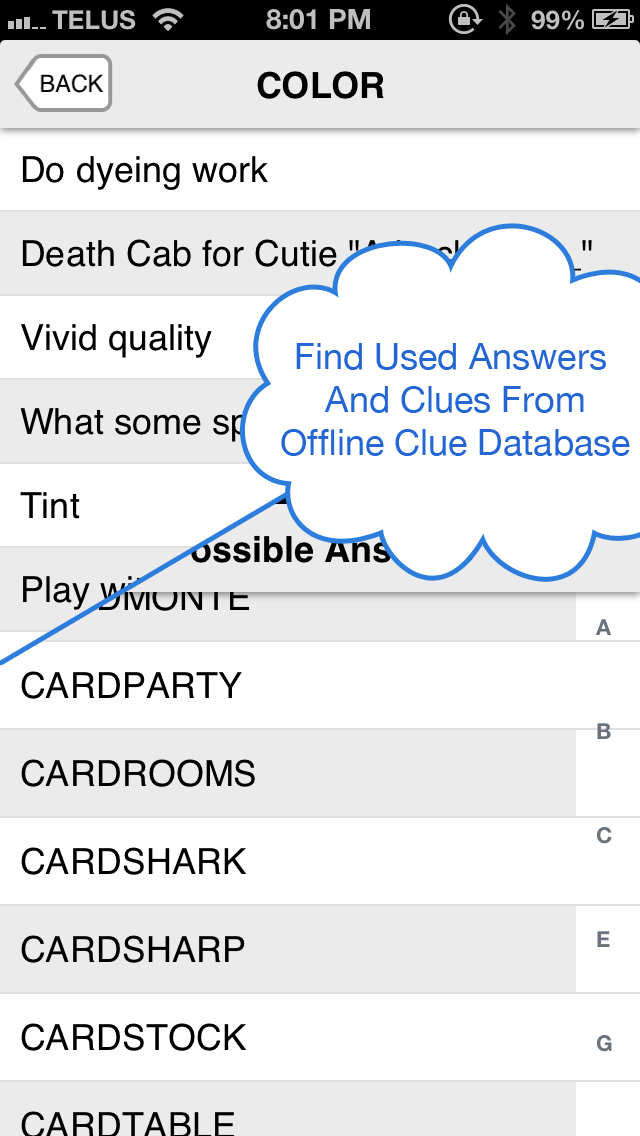Go back using the BACK button
This screenshot has width=640, height=1136.
[x=64, y=83]
